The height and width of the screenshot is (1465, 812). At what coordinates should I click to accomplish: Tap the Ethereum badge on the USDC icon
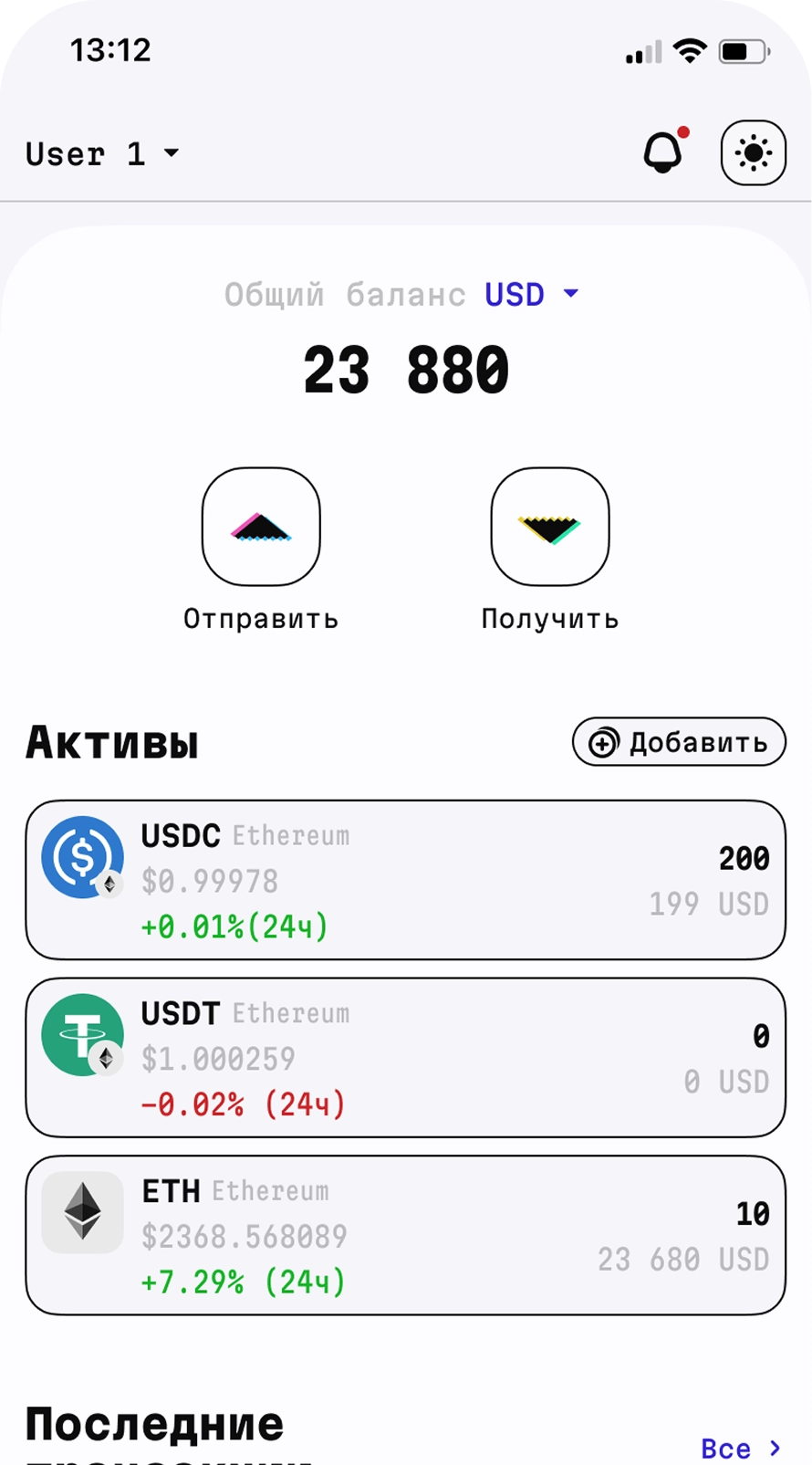pyautogui.click(x=107, y=885)
